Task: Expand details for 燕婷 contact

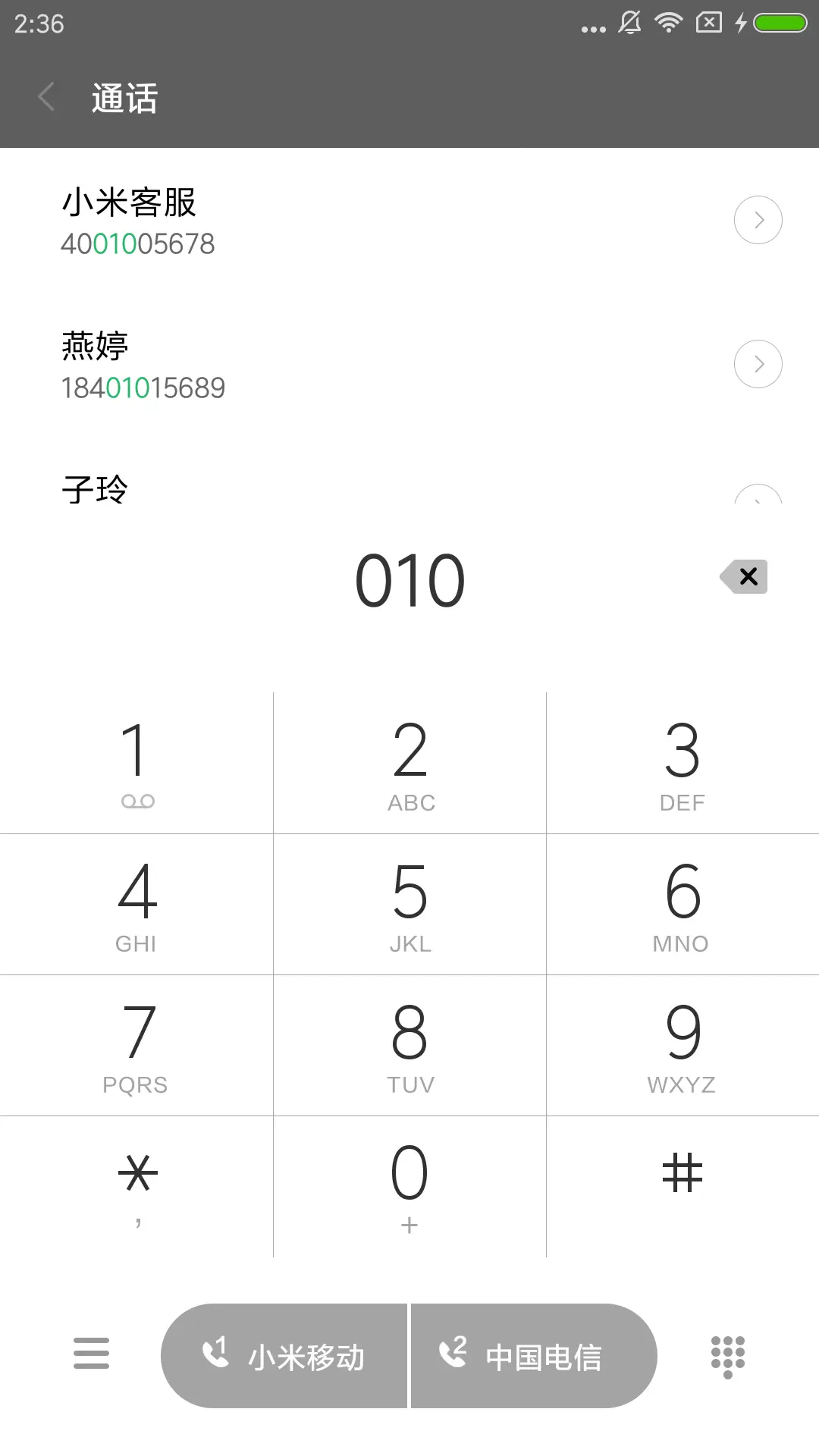Action: coord(758,363)
